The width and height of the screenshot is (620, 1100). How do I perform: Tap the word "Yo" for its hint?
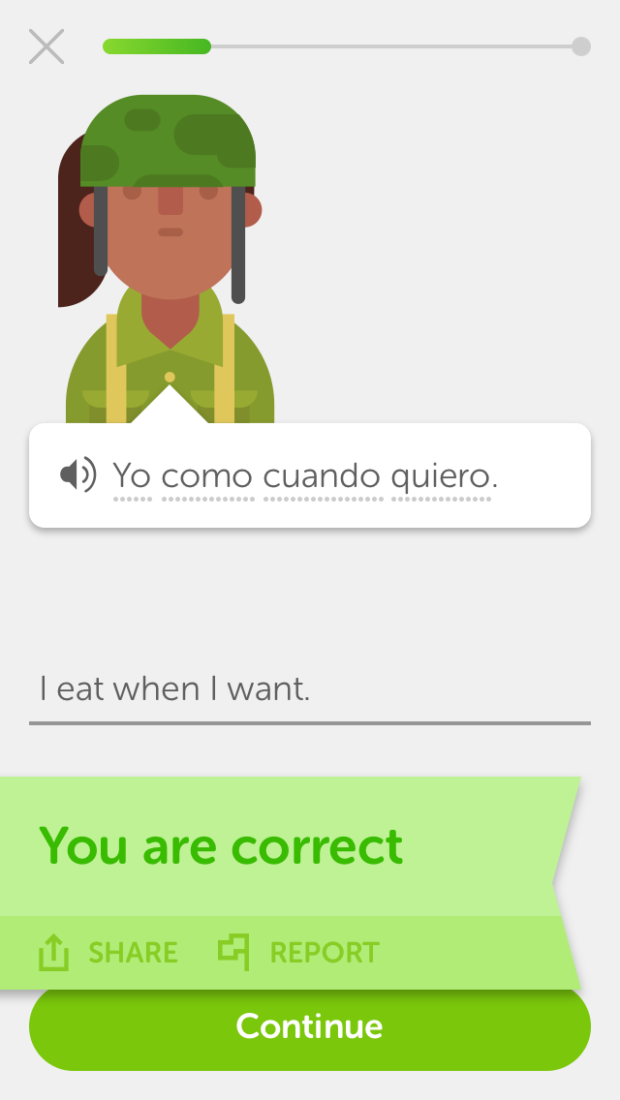click(x=132, y=477)
